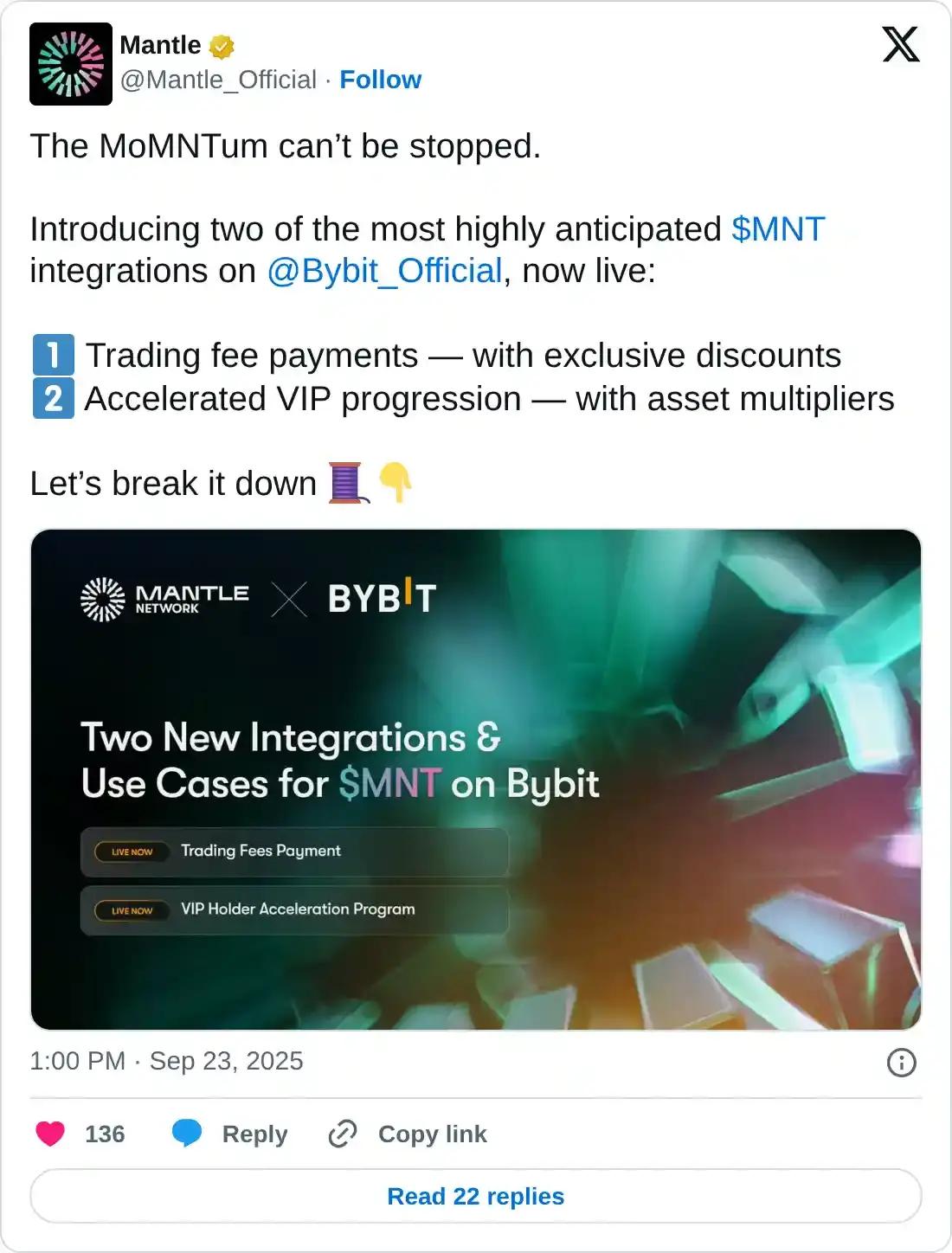Open the @Mantle_Official handle
The width and height of the screenshot is (952, 1253).
click(218, 80)
